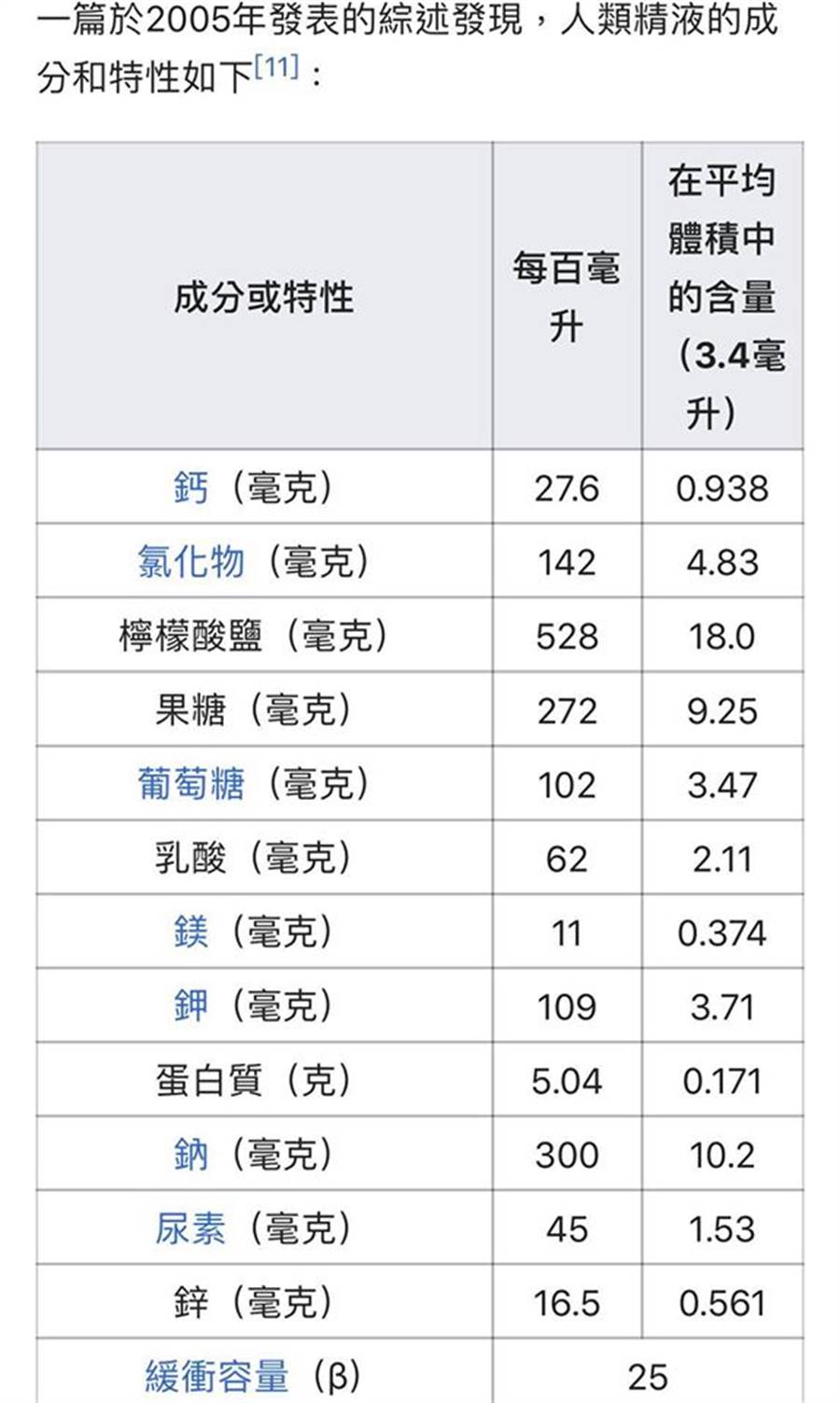Follow the 尿素 link
The height and width of the screenshot is (1403, 840).
click(x=190, y=1228)
